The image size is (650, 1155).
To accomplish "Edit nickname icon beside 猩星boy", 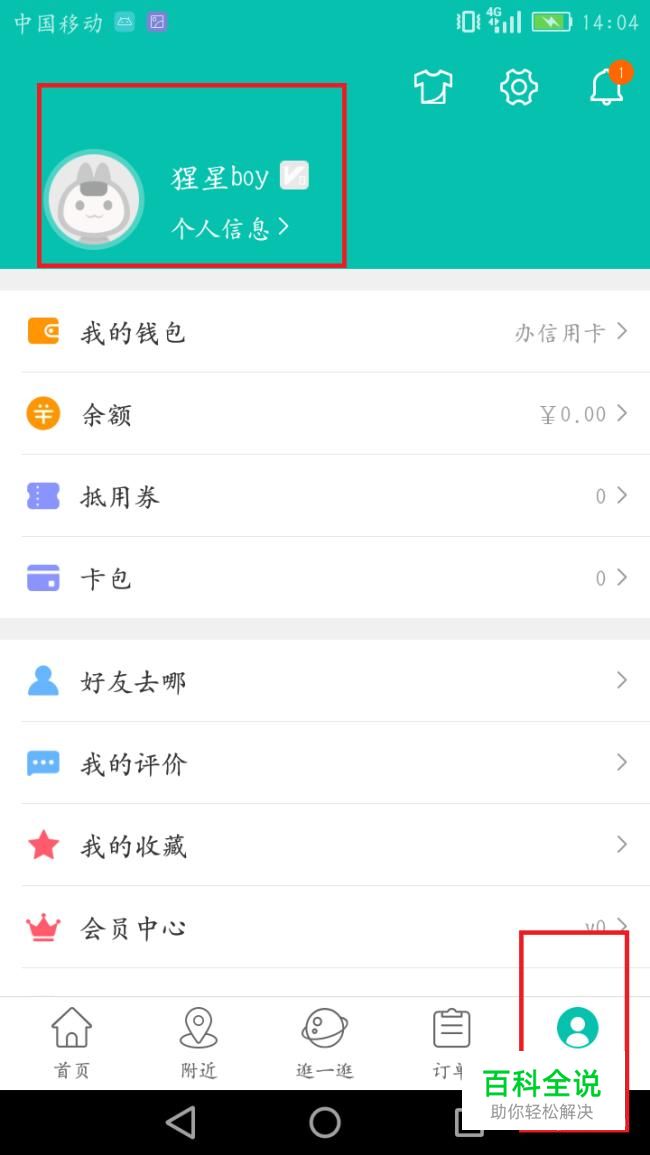I will pos(294,176).
